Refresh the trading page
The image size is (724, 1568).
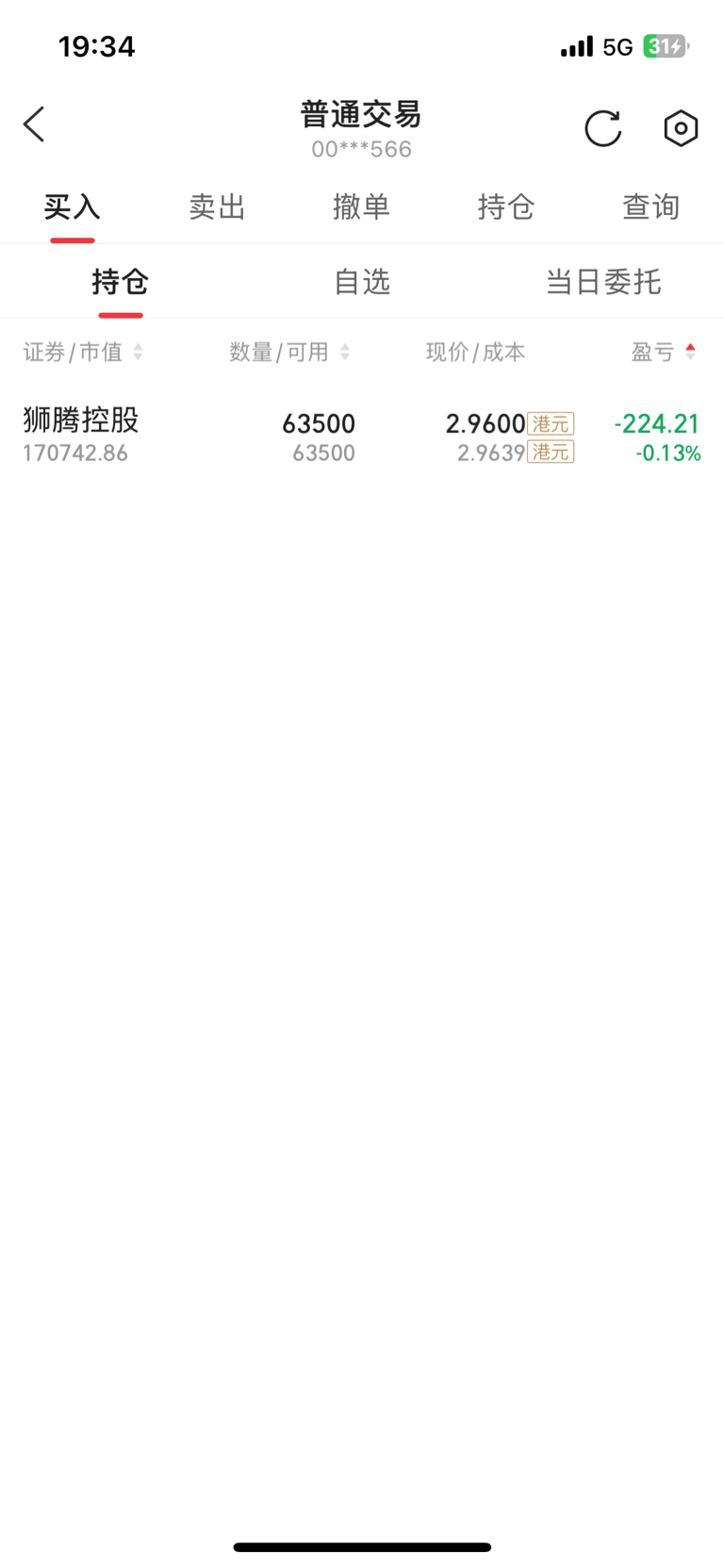coord(602,129)
